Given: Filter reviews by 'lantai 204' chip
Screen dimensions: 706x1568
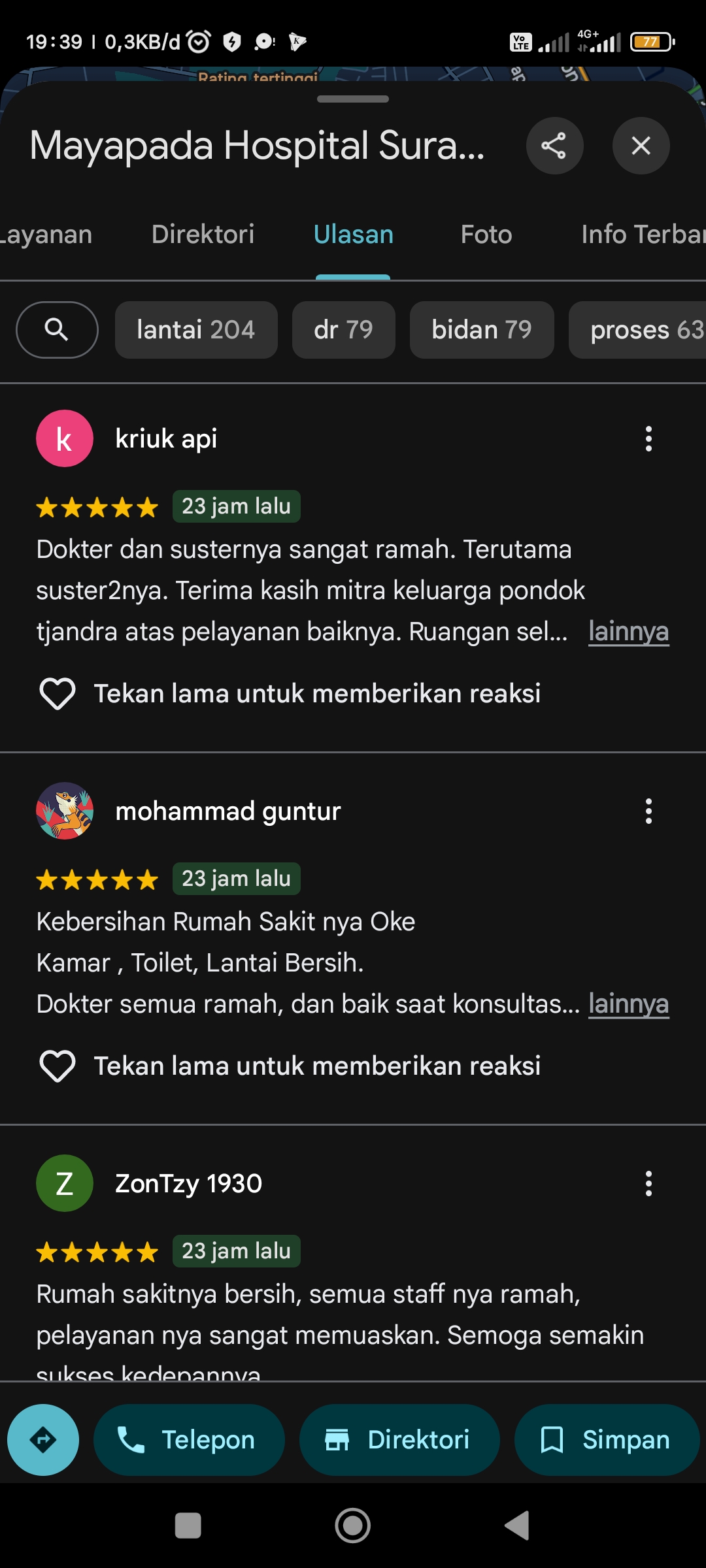Looking at the screenshot, I should click(196, 330).
